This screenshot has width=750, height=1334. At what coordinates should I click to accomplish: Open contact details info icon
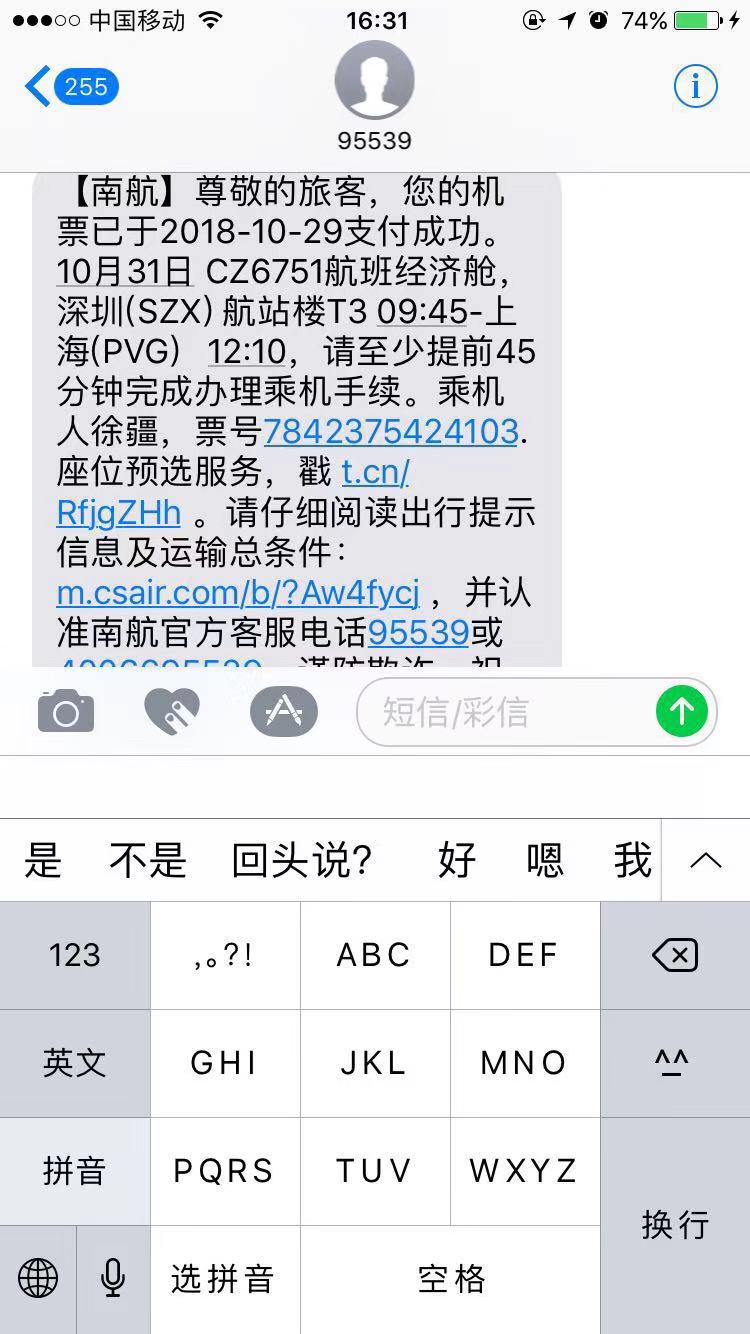[695, 87]
